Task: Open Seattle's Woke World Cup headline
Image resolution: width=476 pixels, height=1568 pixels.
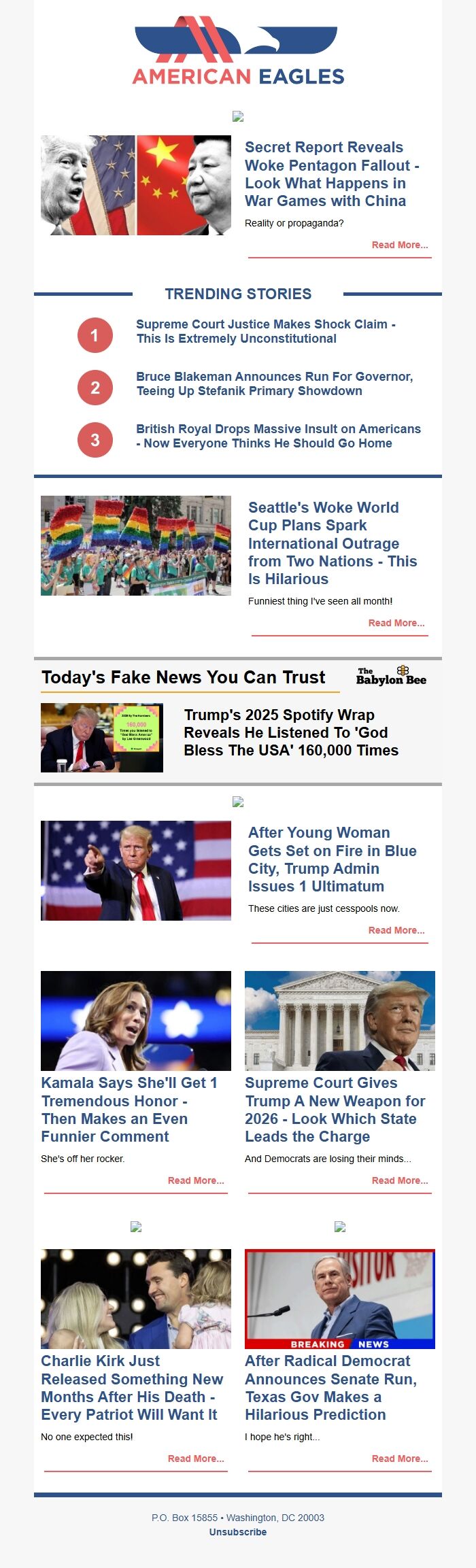Action: [x=333, y=543]
